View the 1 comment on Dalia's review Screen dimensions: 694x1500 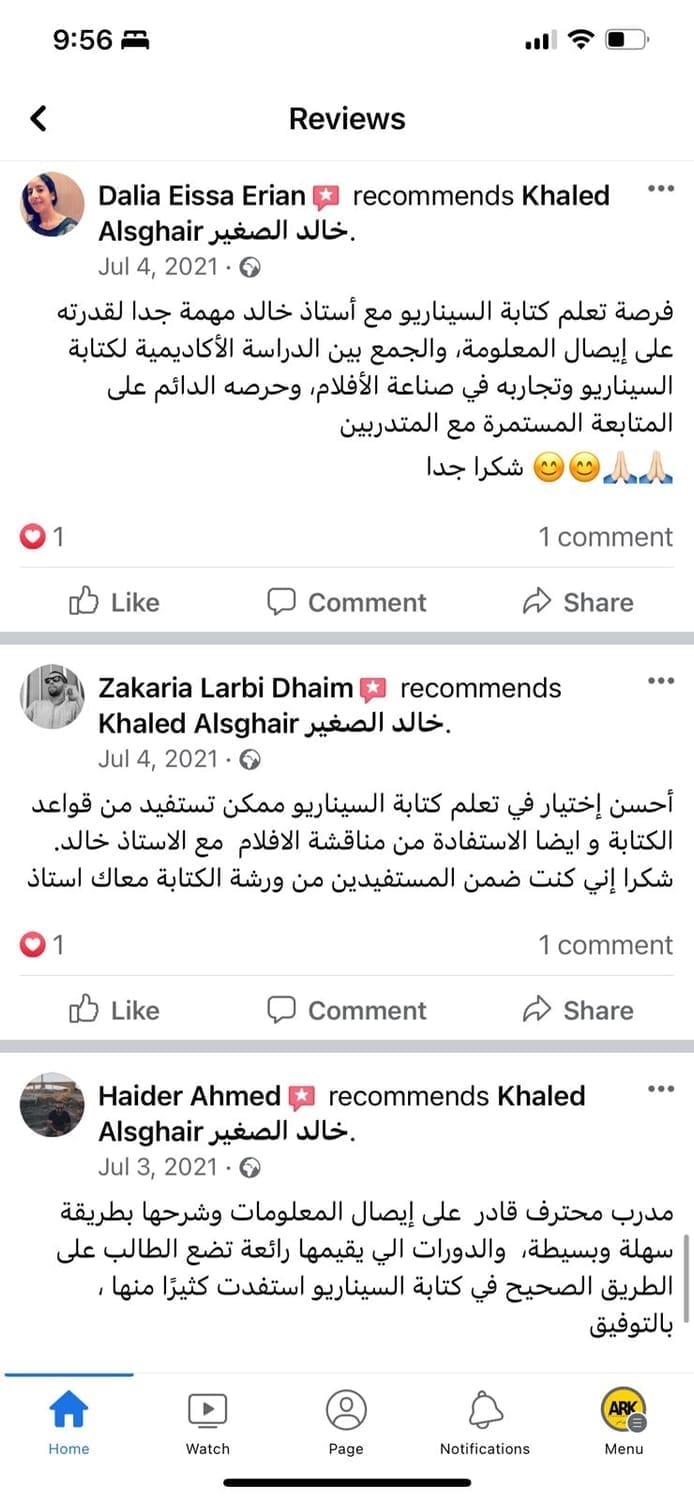coord(605,537)
